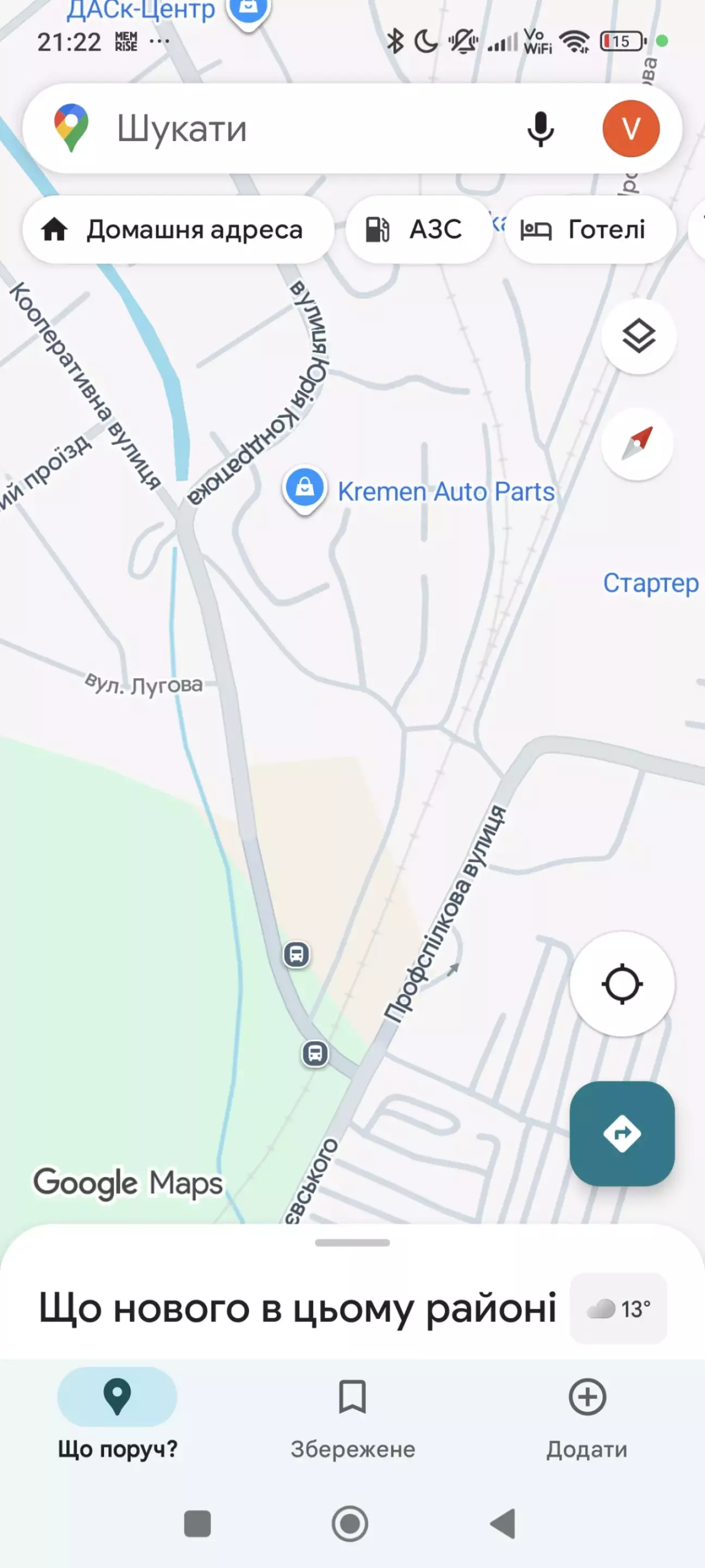Tap the system home button
705x1568 pixels.
click(350, 1523)
